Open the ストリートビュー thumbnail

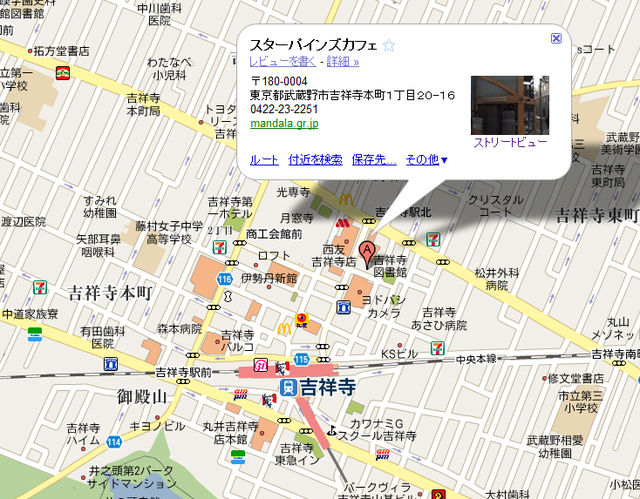510,105
